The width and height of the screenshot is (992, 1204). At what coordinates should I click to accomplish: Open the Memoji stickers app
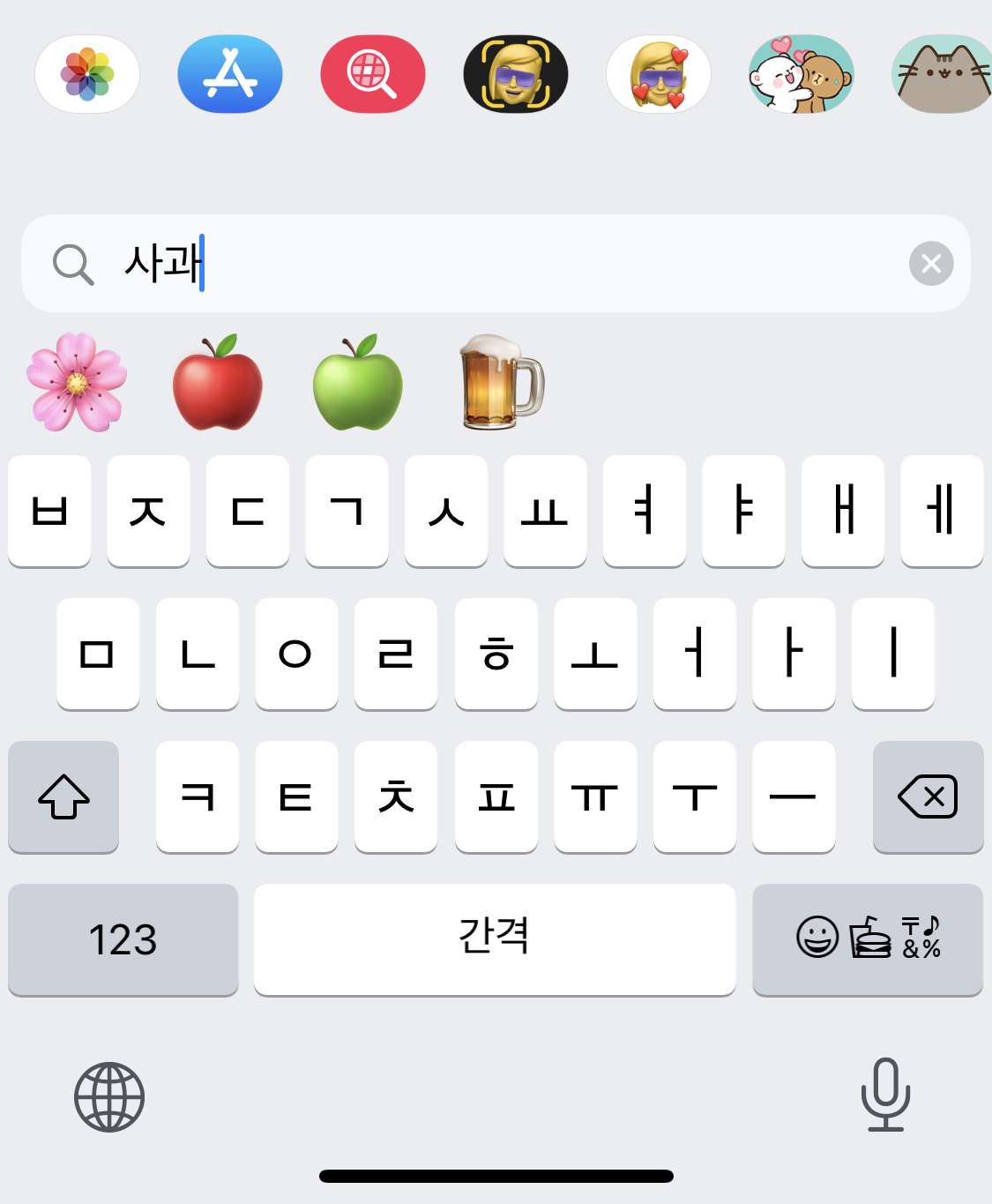659,74
